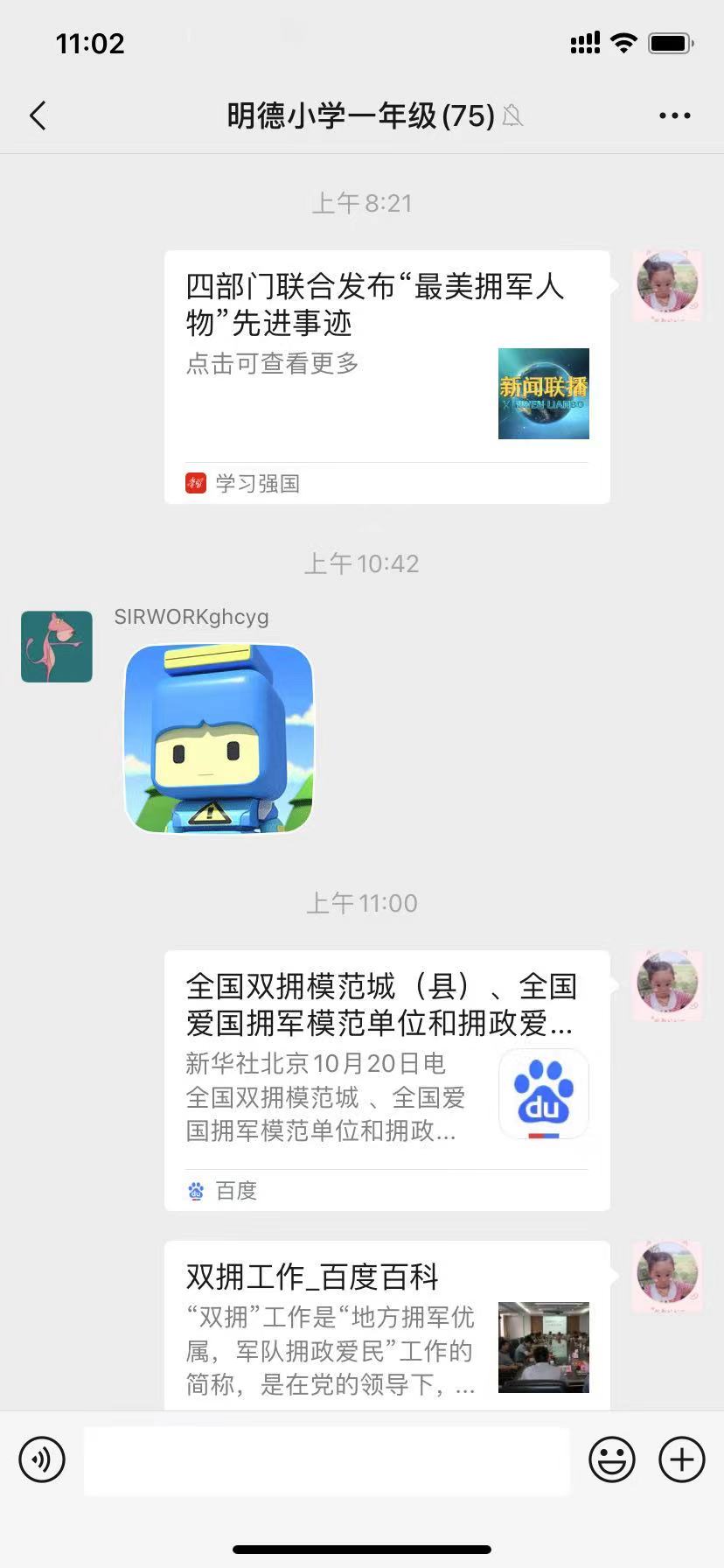Switch to voice message input
The height and width of the screenshot is (1568, 724).
(42, 1459)
